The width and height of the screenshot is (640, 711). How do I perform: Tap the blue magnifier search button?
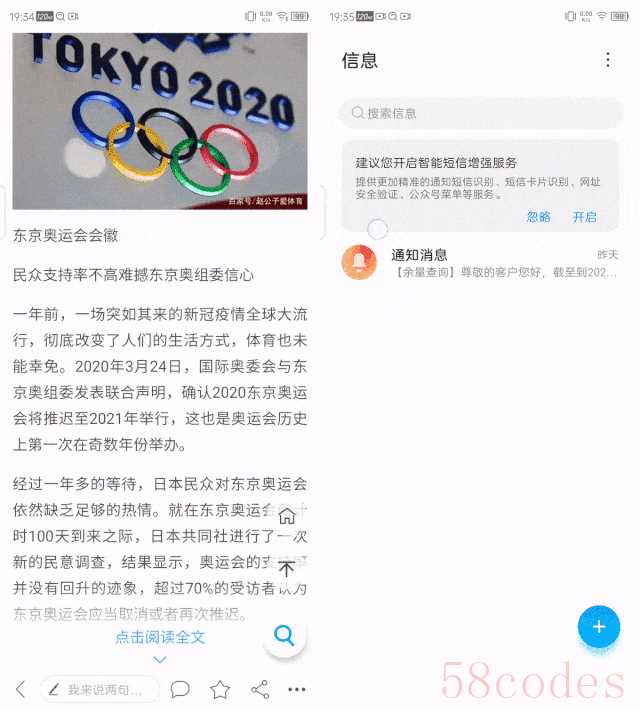point(285,636)
